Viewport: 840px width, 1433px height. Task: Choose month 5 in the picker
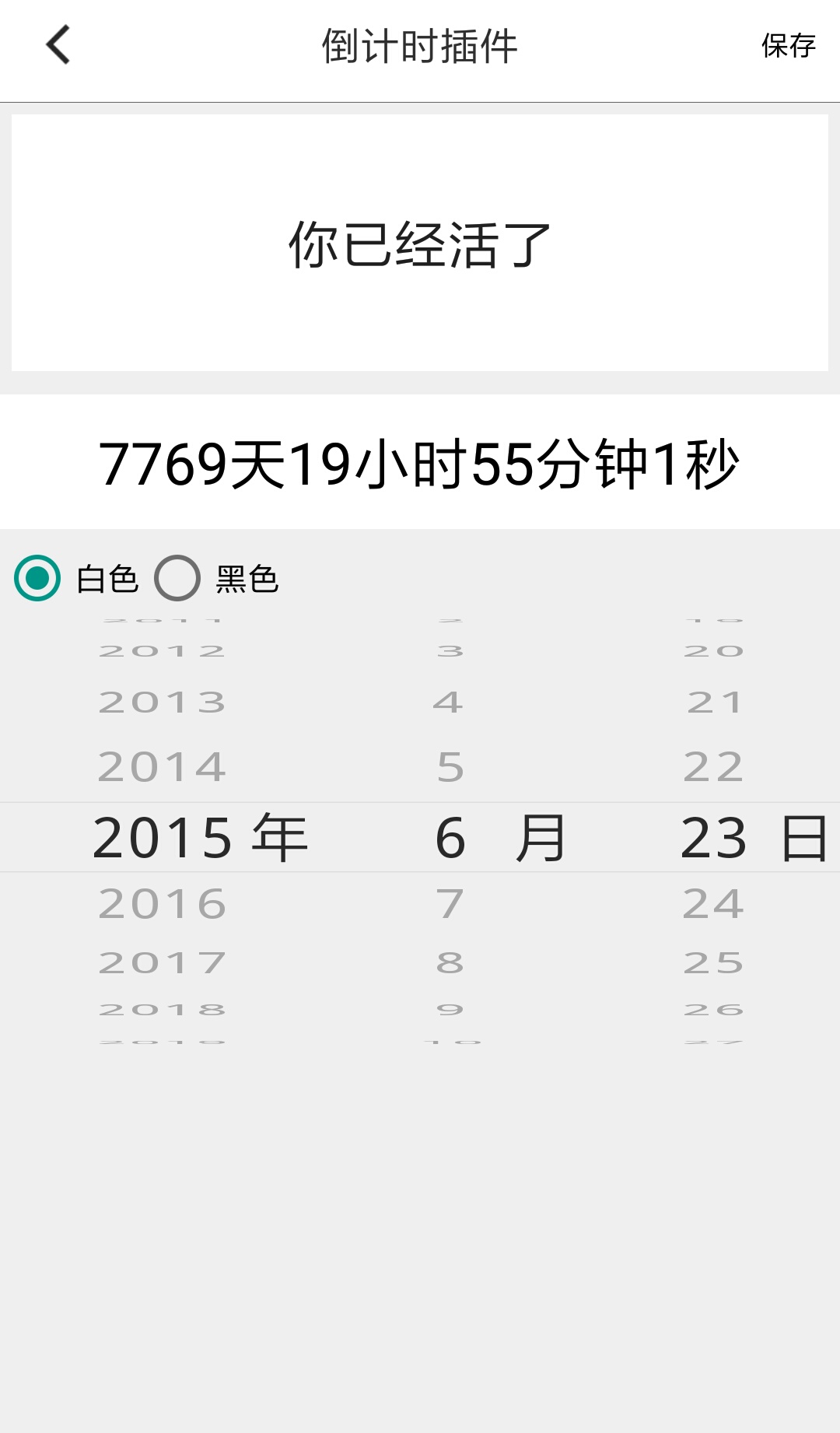pos(450,767)
